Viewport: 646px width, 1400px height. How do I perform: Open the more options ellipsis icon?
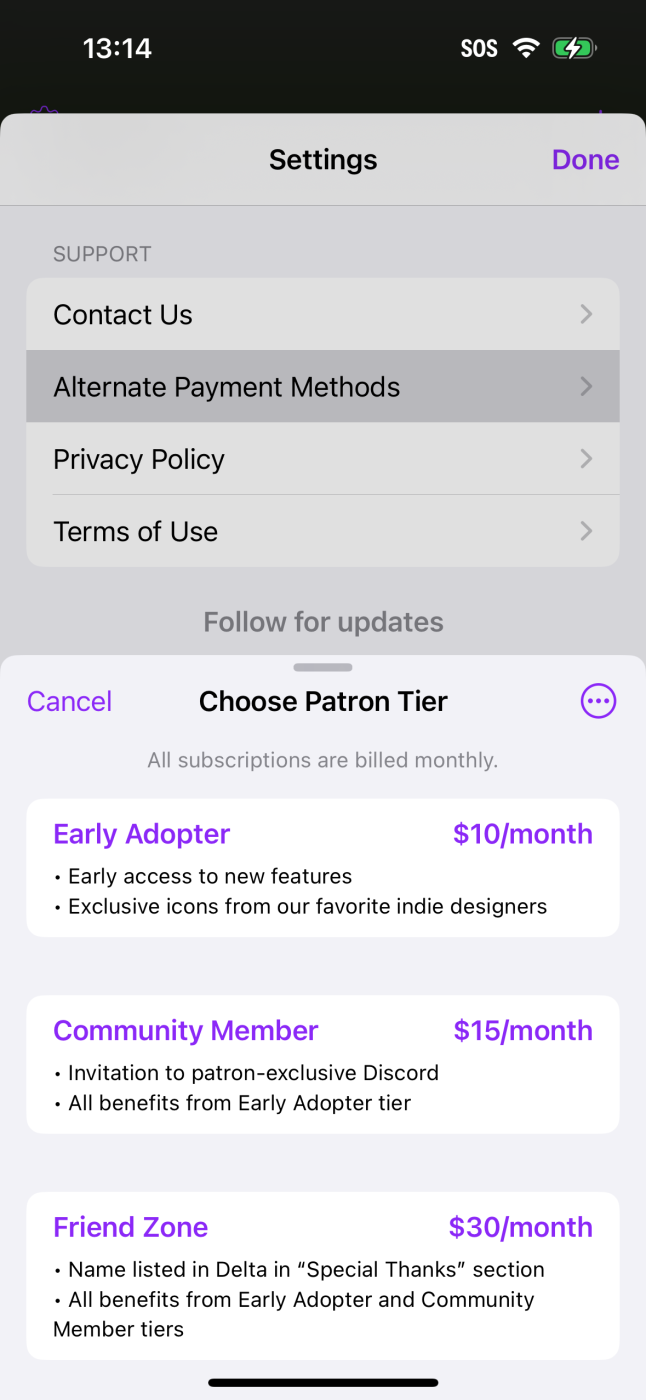point(598,701)
